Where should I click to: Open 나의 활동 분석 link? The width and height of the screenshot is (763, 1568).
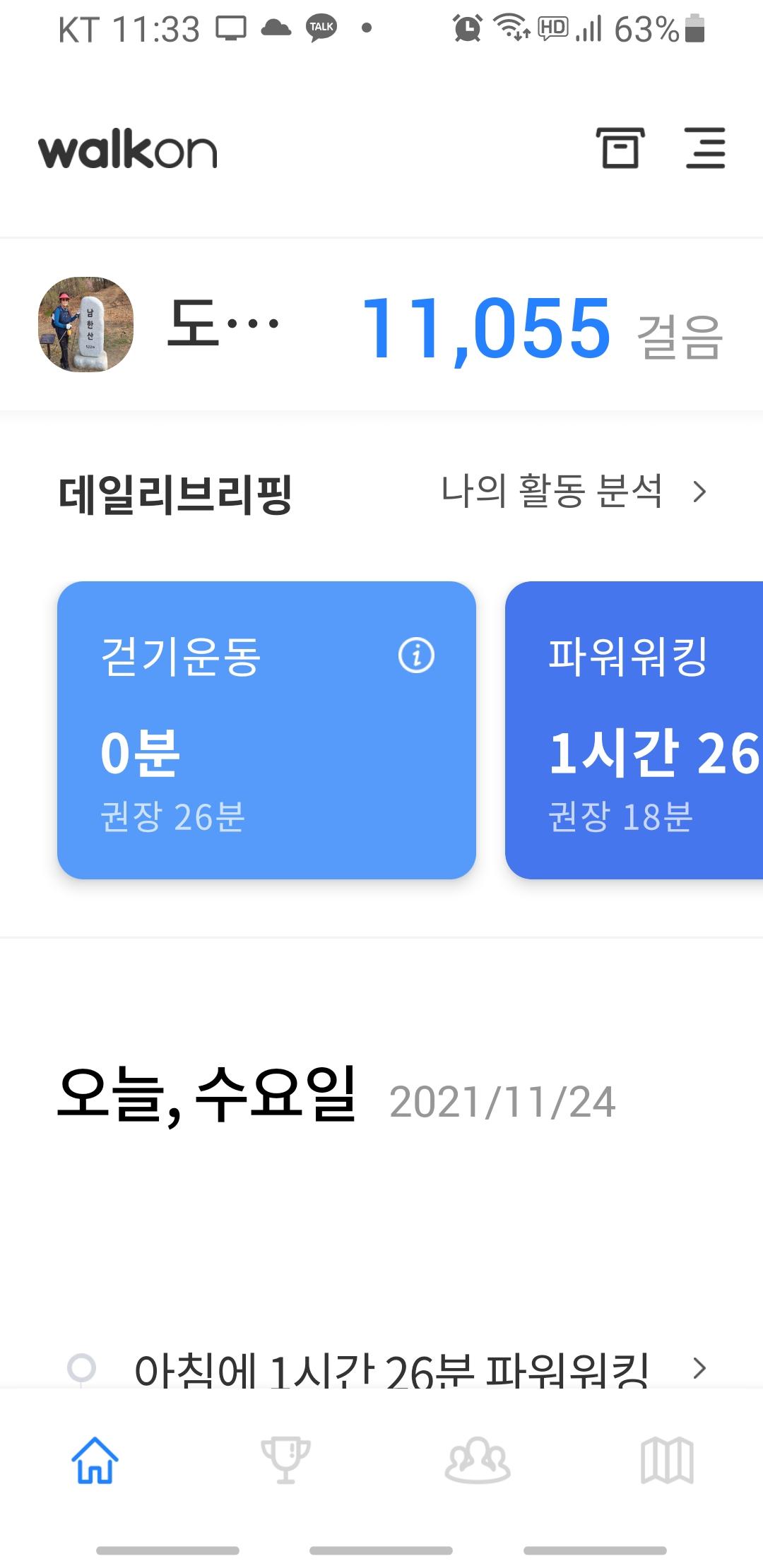coord(572,492)
